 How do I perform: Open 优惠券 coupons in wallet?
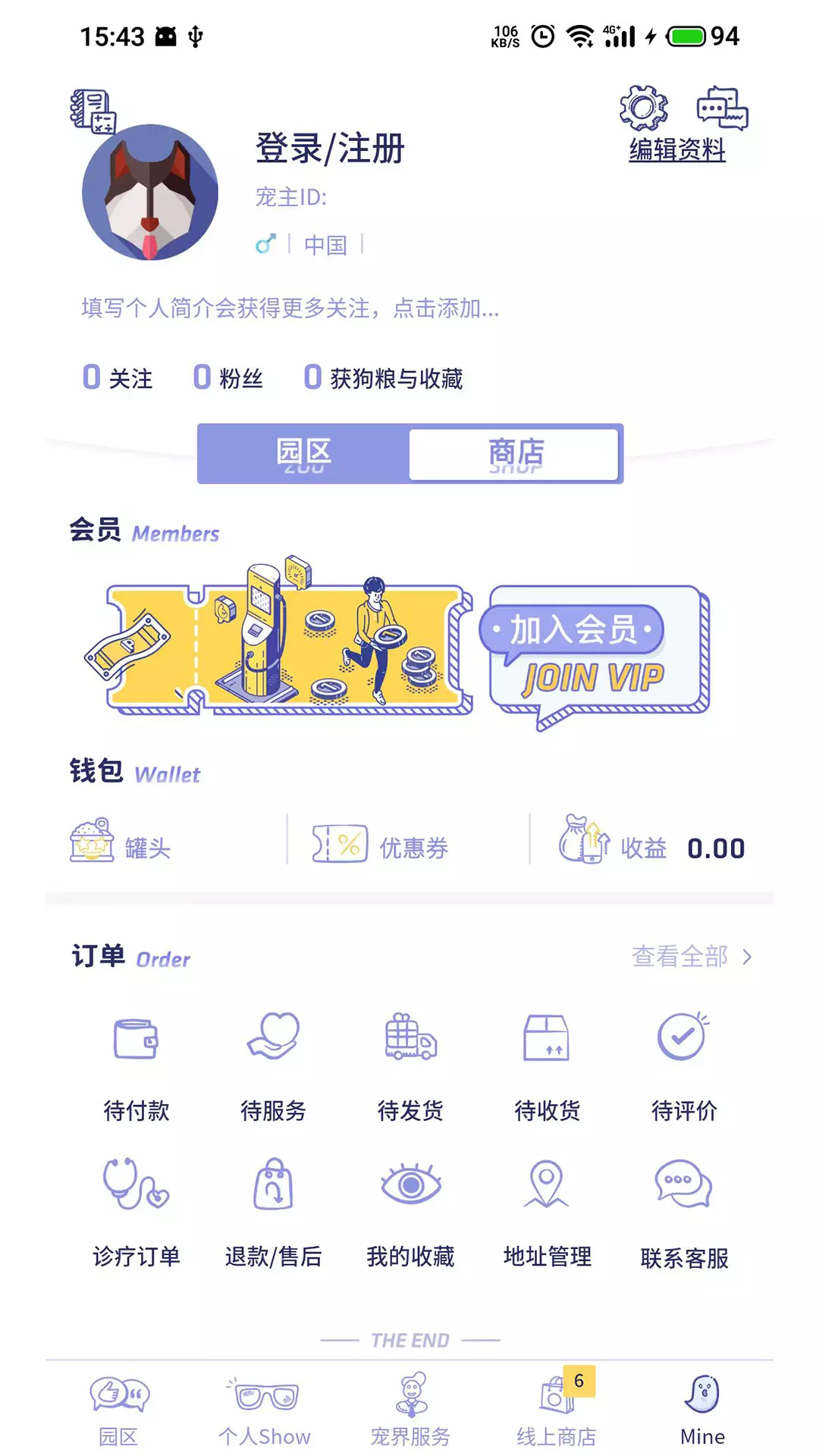click(381, 845)
